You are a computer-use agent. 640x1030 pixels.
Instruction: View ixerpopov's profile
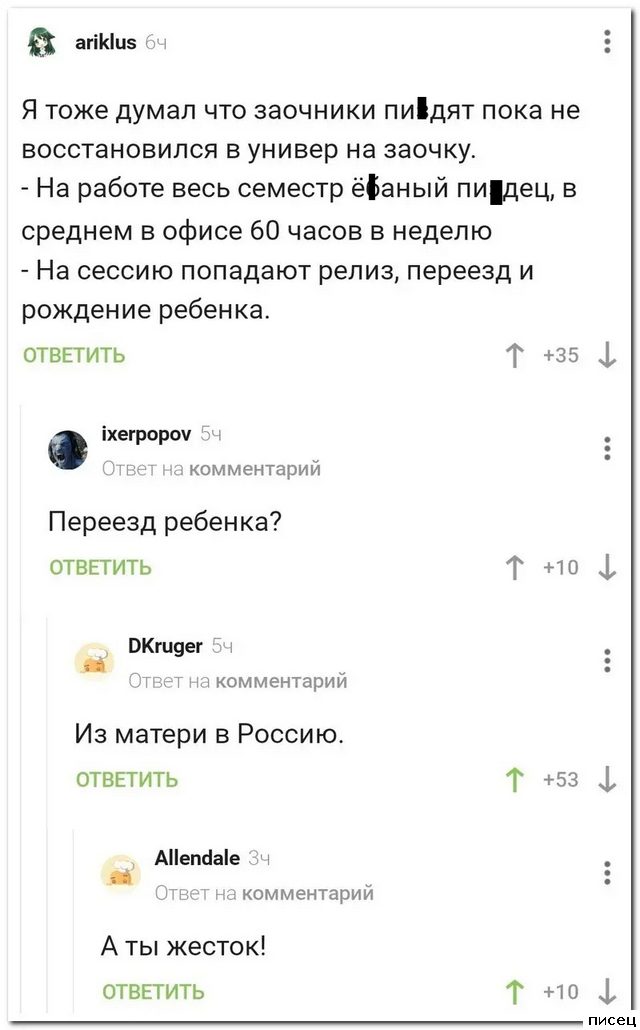[146, 433]
